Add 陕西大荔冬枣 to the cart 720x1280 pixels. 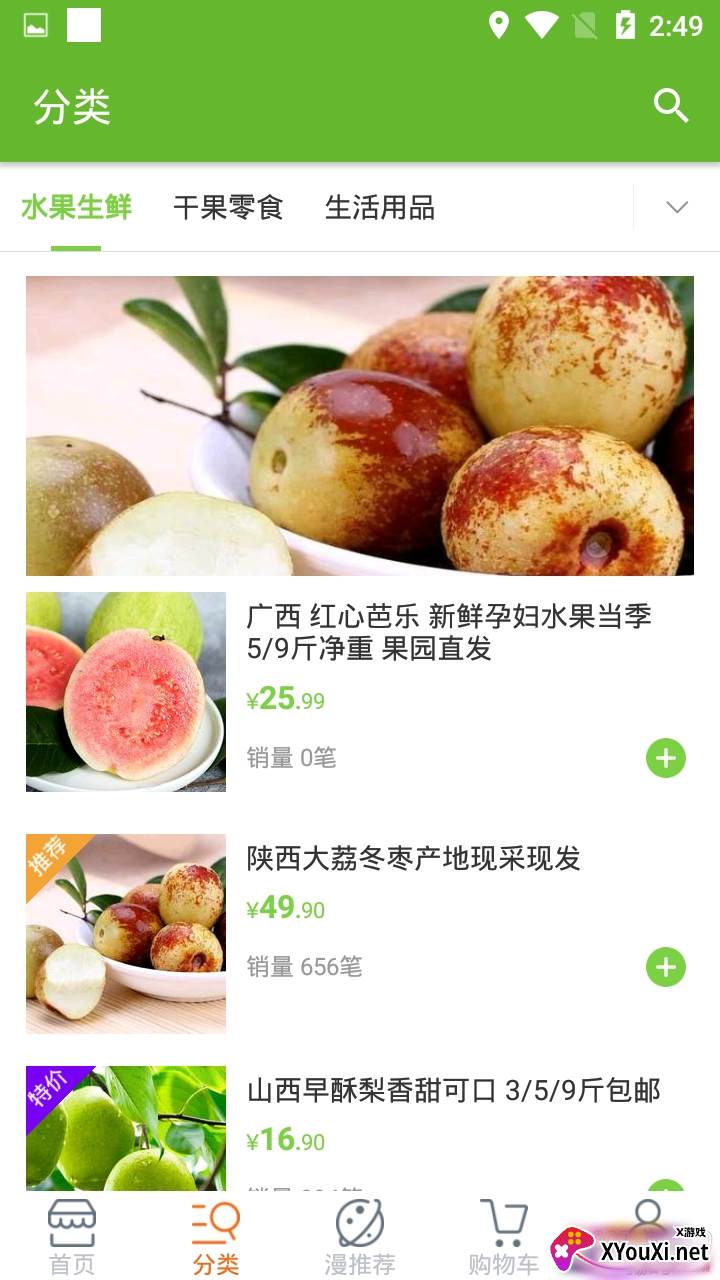666,967
